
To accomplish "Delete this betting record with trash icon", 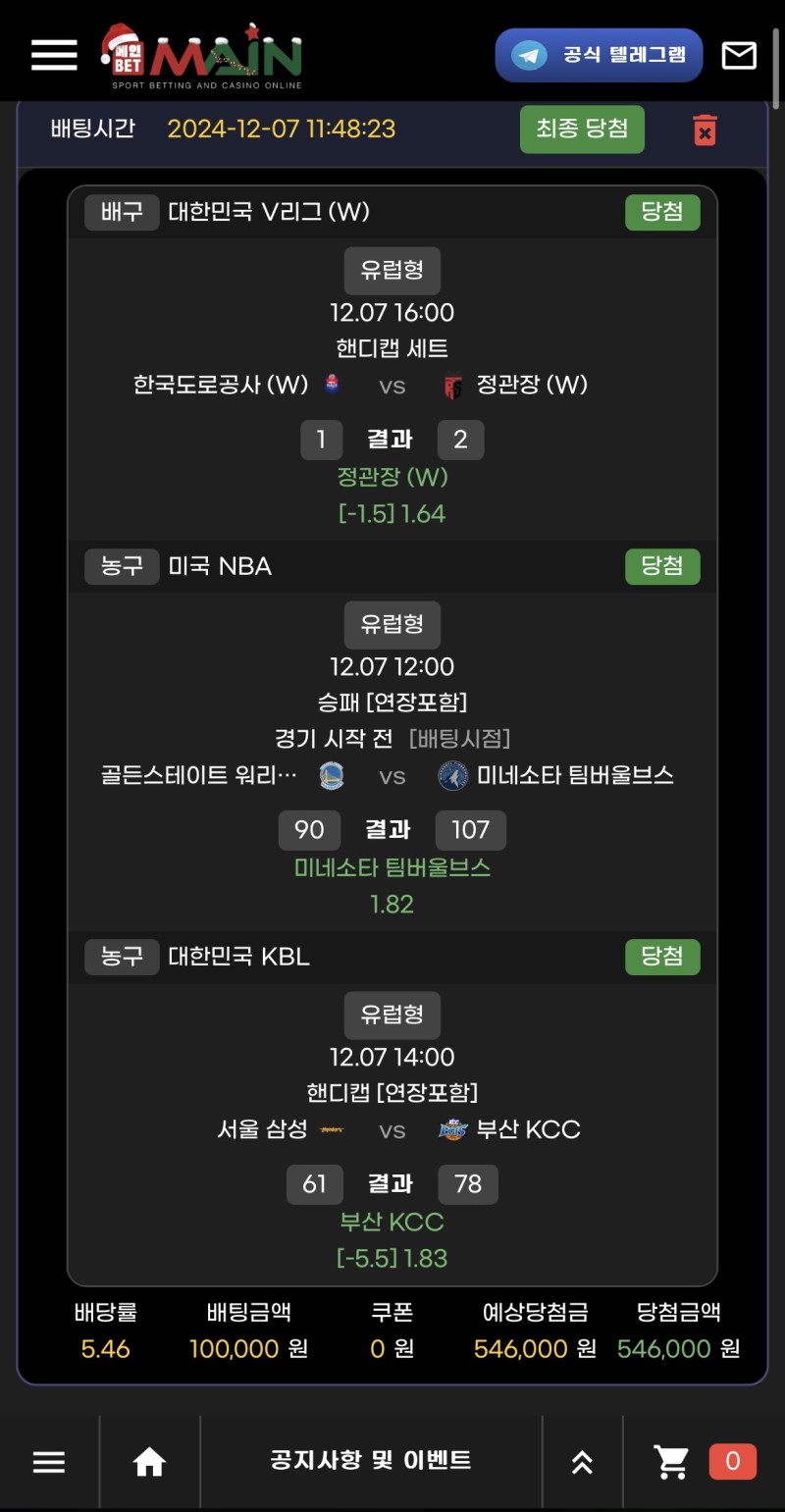I will click(x=705, y=130).
